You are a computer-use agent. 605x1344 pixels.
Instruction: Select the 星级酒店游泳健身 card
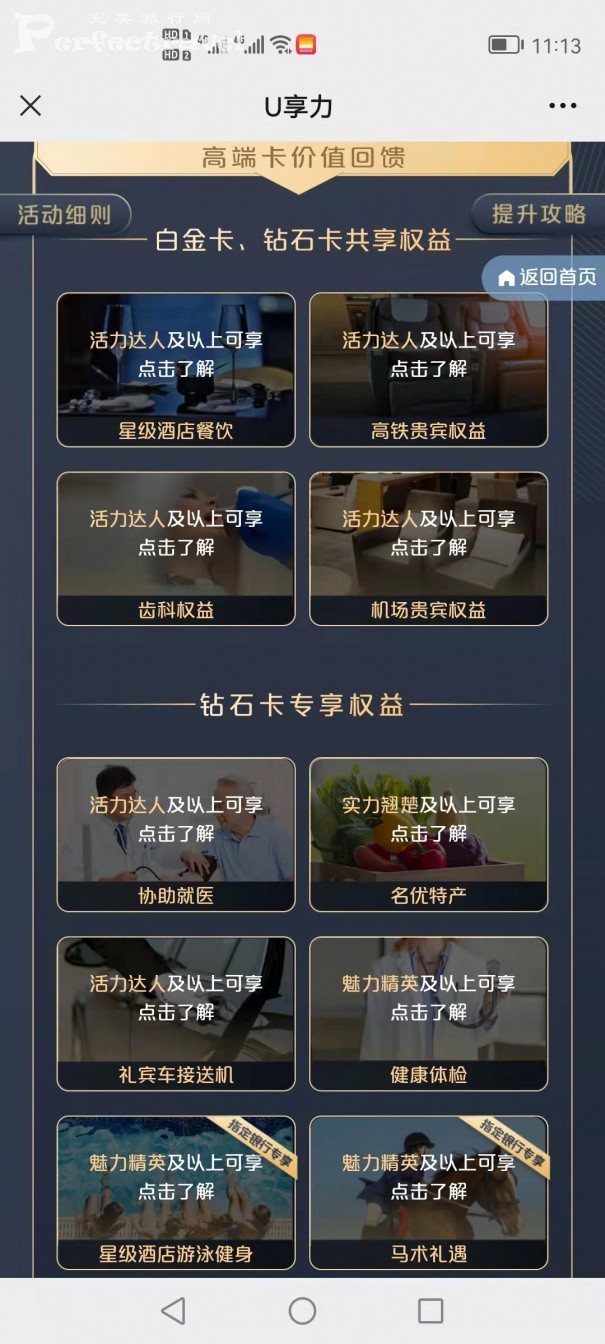tap(176, 1192)
